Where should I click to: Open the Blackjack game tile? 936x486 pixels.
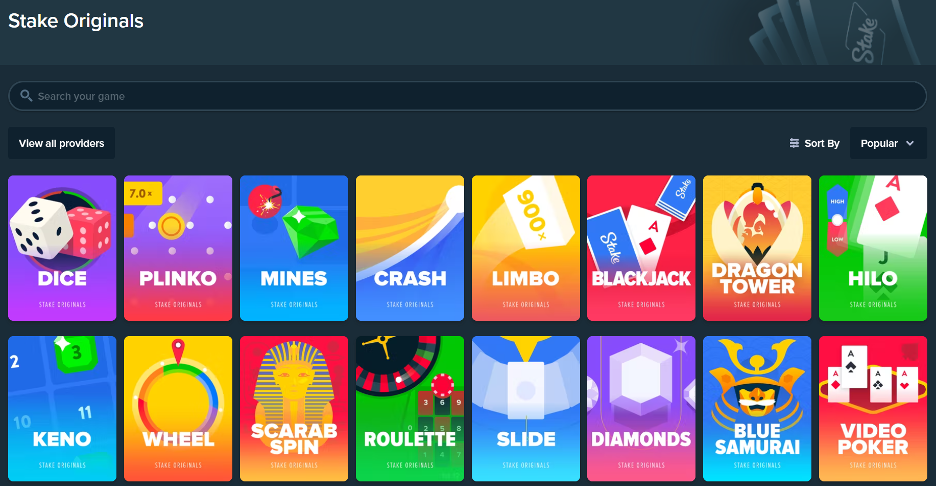click(x=641, y=248)
